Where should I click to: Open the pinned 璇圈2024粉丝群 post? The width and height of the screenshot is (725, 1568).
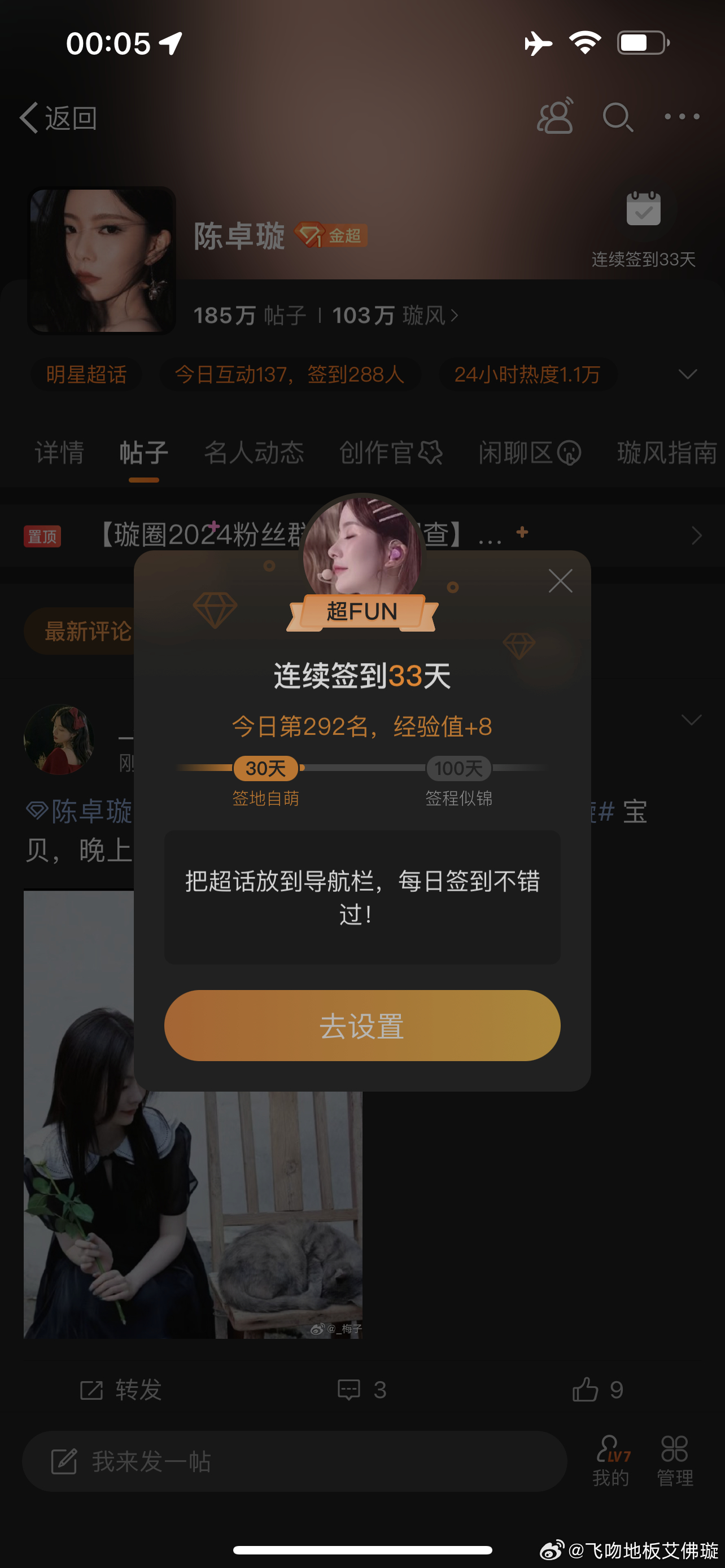click(x=362, y=536)
